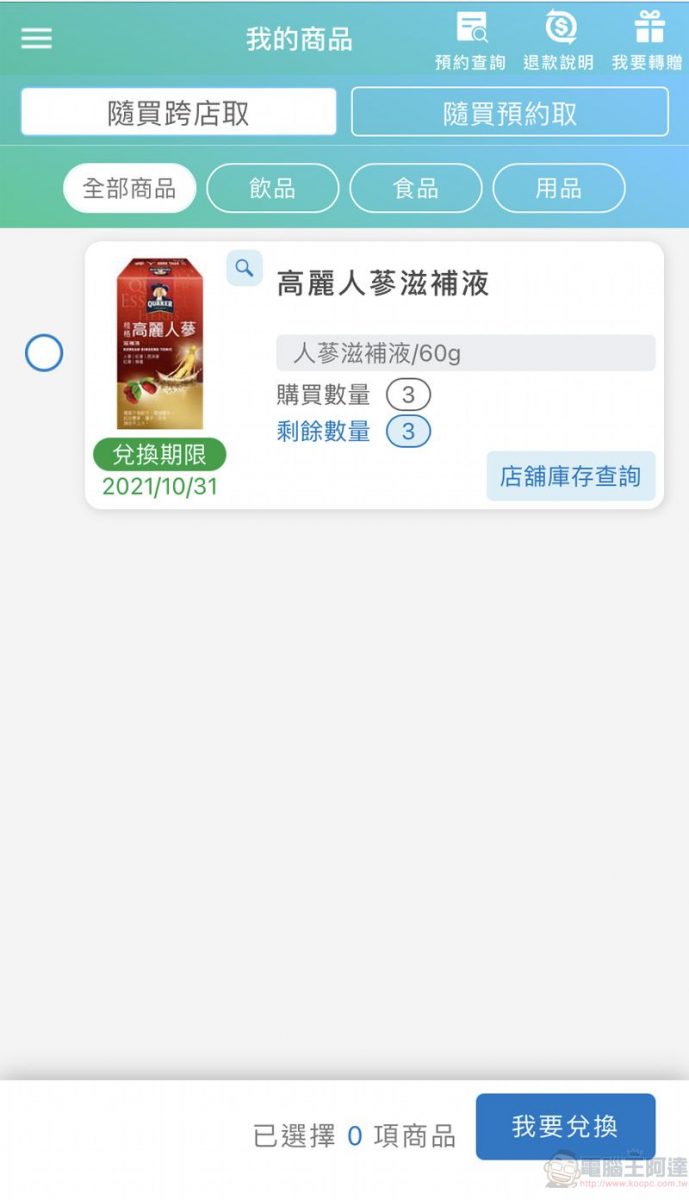This screenshot has width=689, height=1200.
Task: Filter products by 飲品
Action: [273, 188]
